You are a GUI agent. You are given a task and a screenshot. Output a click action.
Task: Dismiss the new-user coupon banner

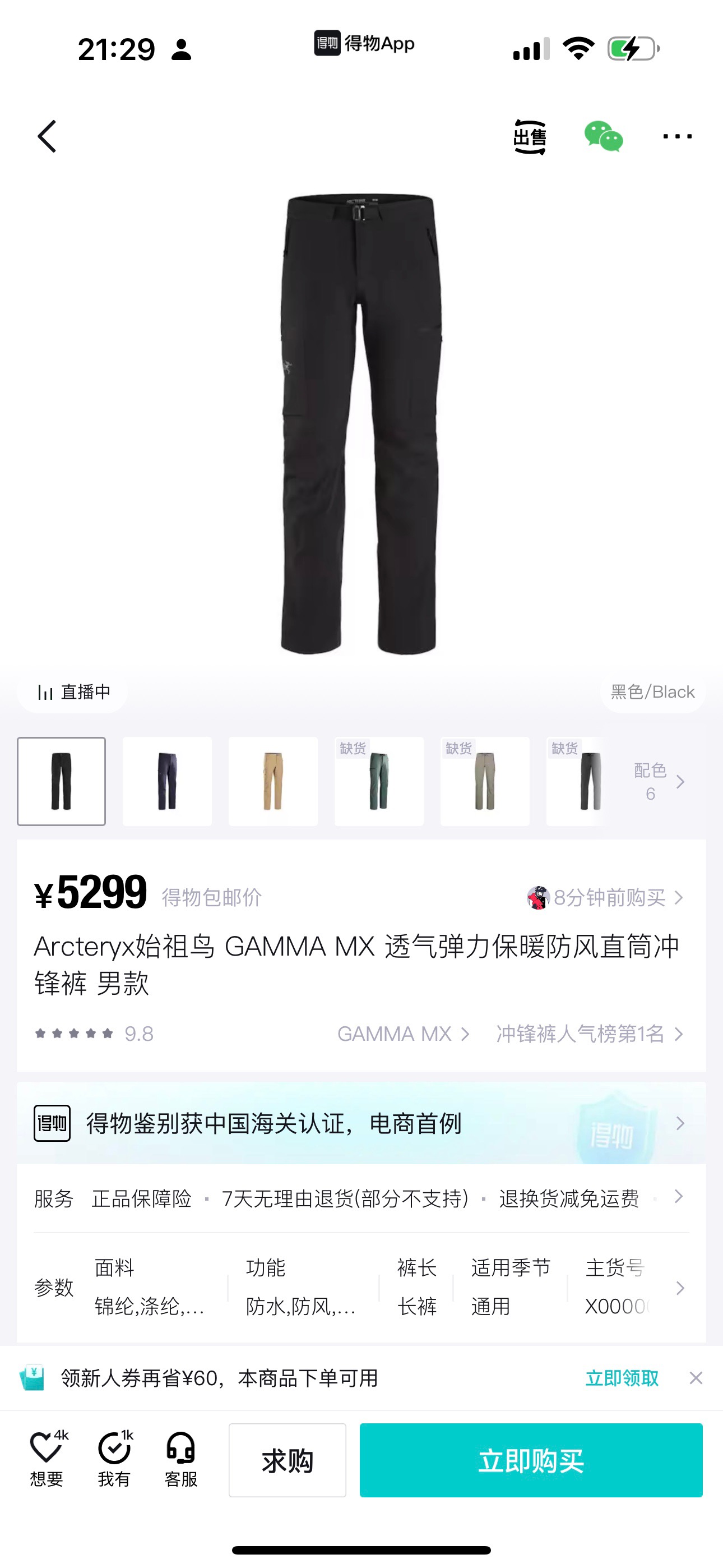(x=696, y=1377)
